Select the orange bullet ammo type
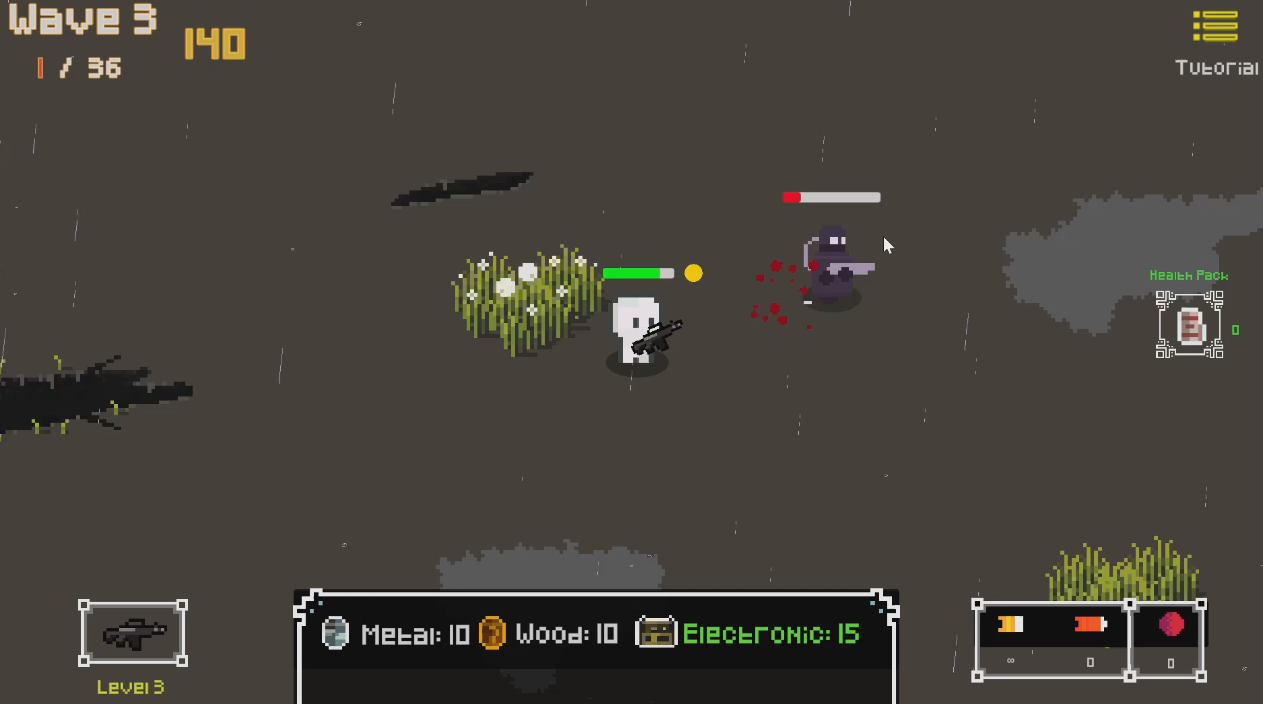Viewport: 1263px width, 704px height. click(1011, 625)
